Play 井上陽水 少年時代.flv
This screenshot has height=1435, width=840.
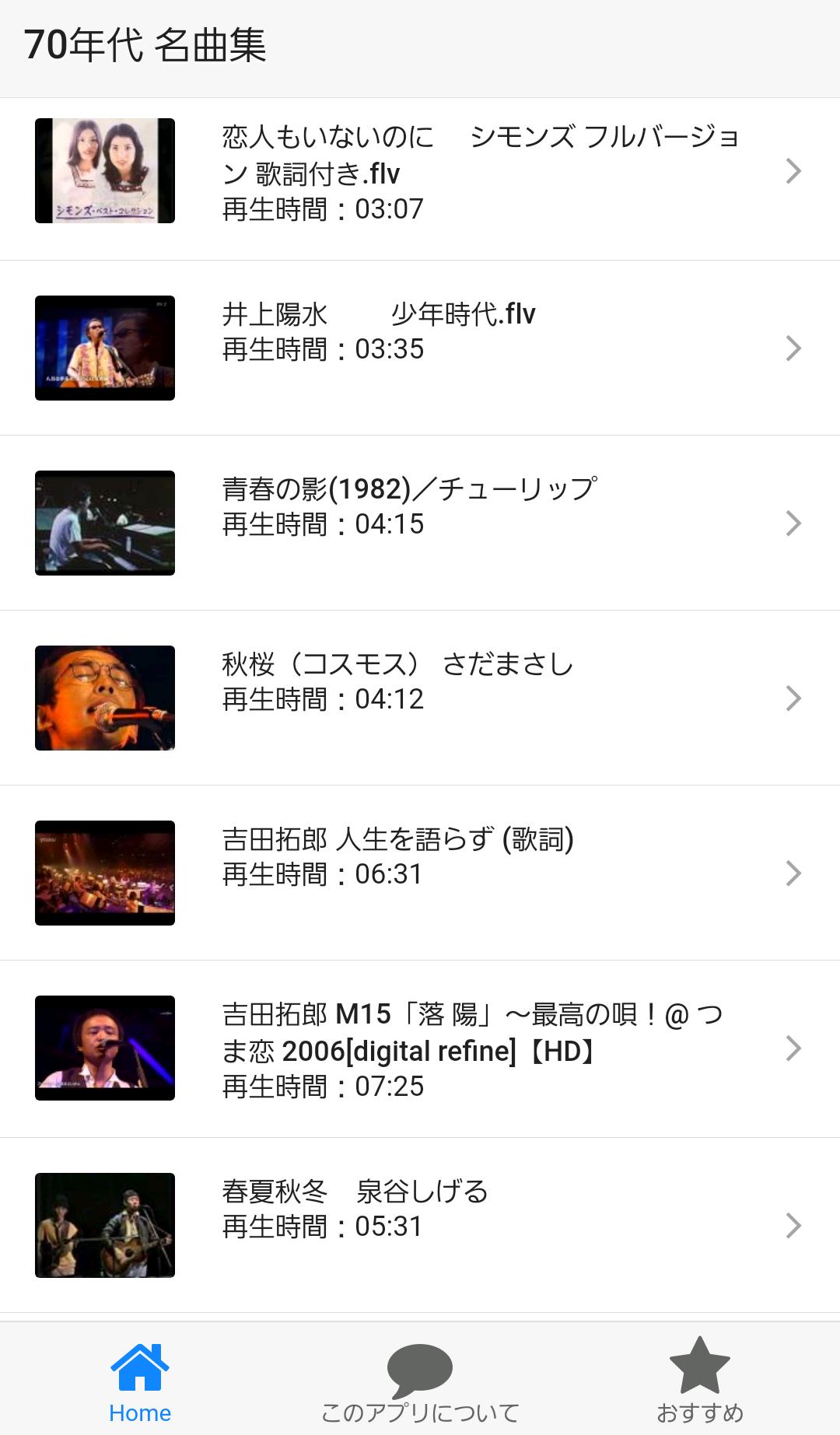[420, 348]
